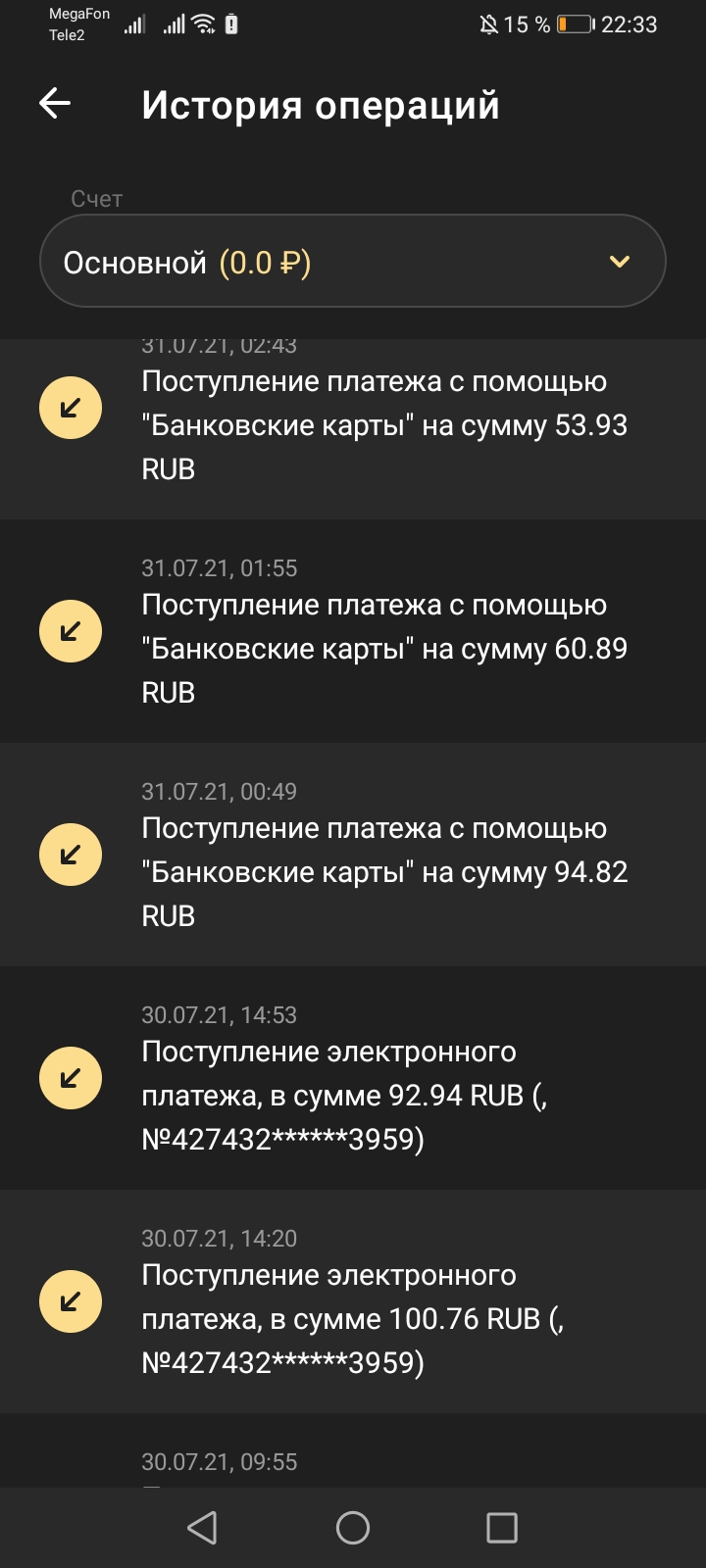Open the 53.93 RUB payment entry
Image resolution: width=706 pixels, height=1568 pixels.
click(382, 425)
